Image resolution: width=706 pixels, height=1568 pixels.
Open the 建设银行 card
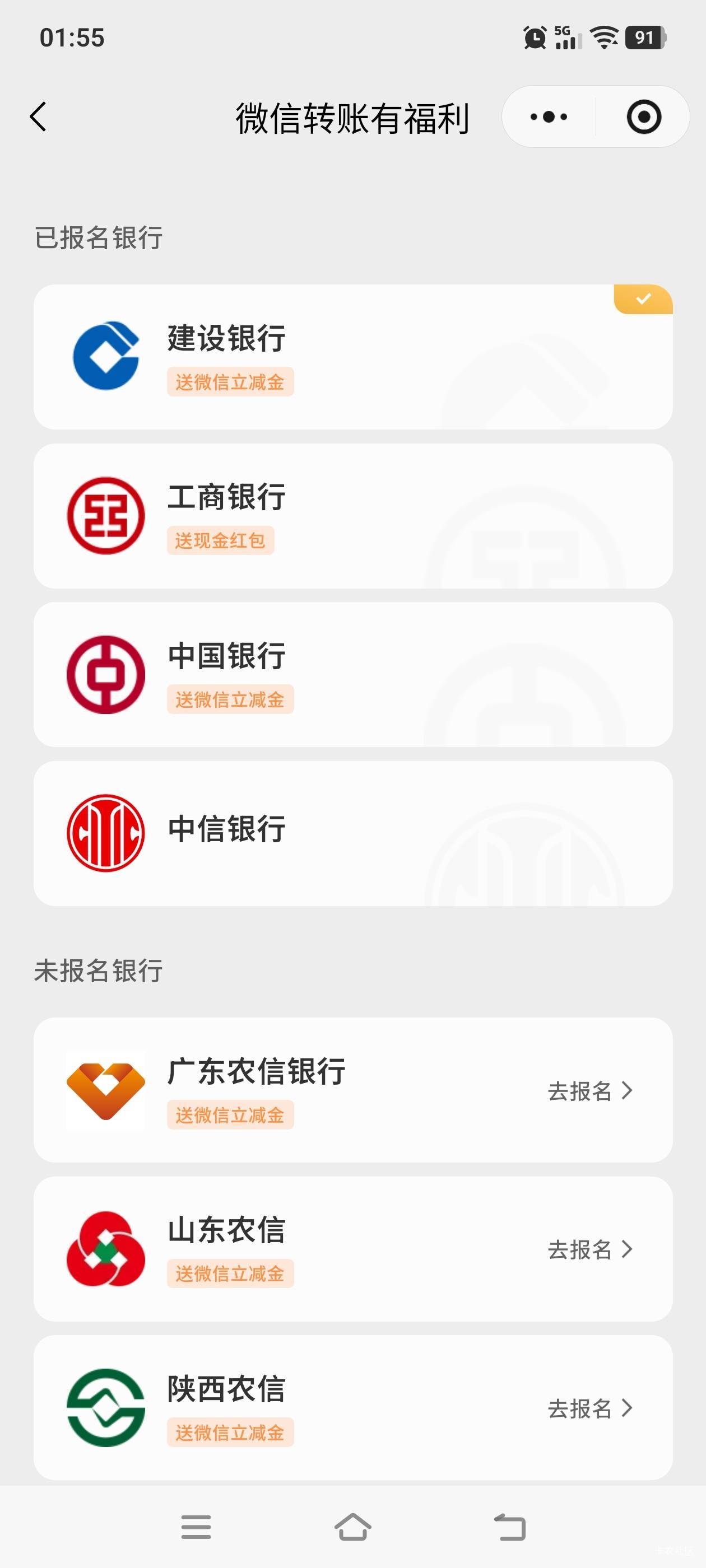354,357
